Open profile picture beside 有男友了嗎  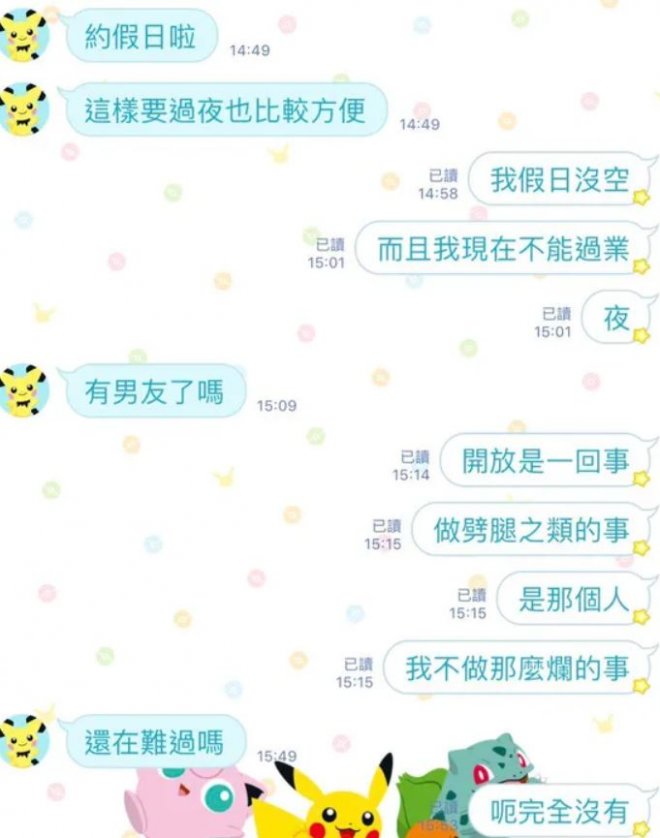[23, 390]
